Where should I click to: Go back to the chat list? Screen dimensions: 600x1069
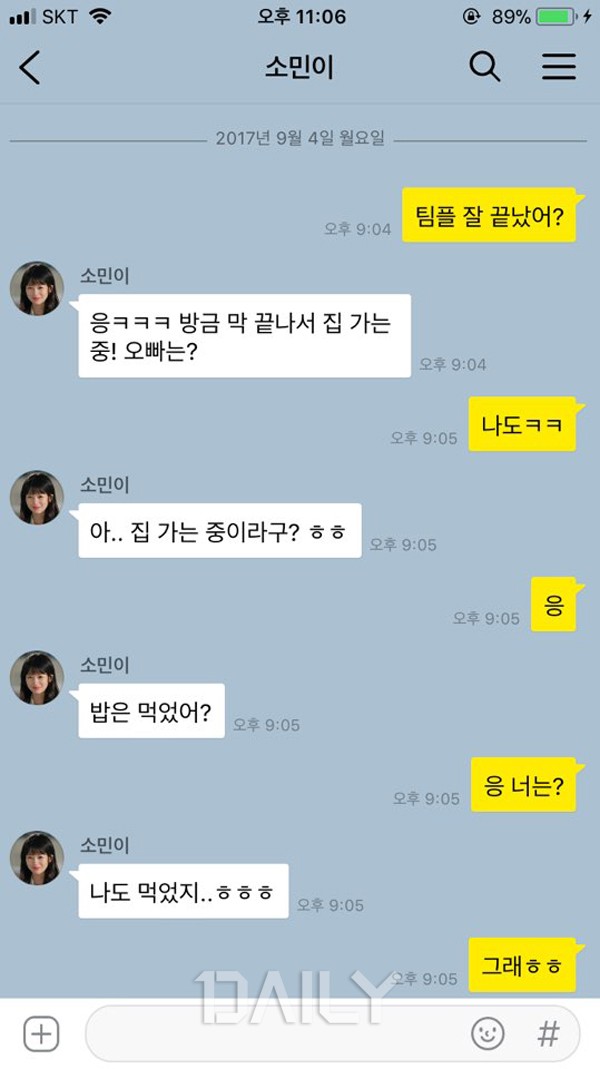click(30, 67)
